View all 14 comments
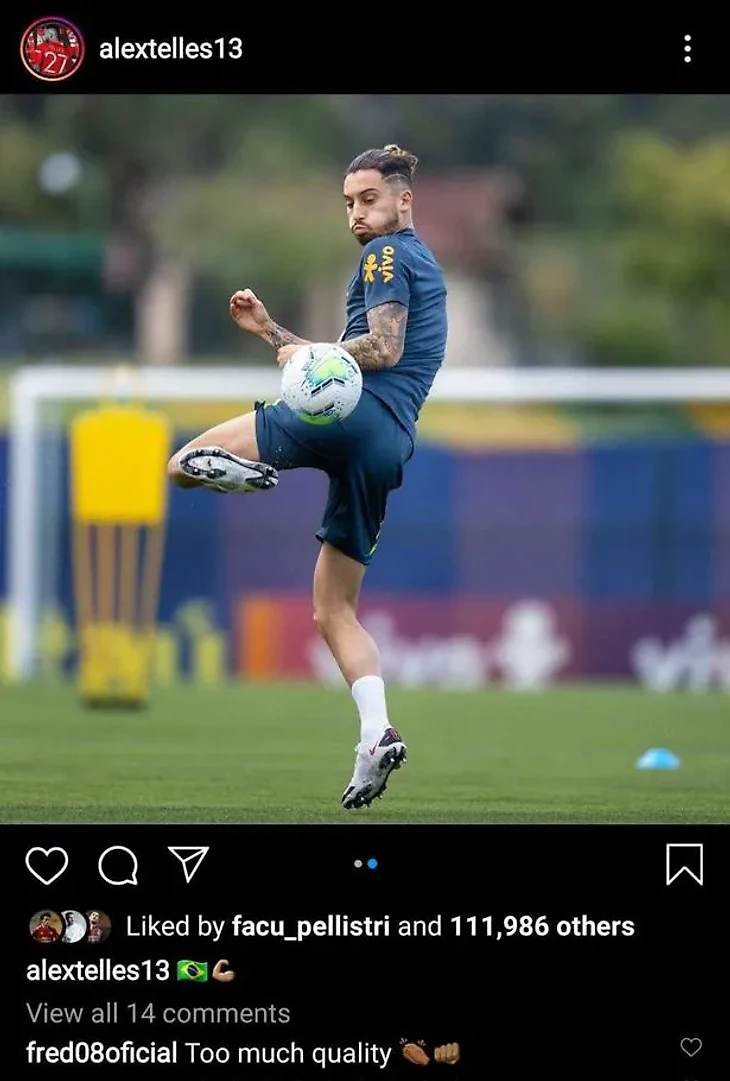The height and width of the screenshot is (1081, 730). pos(158,1013)
